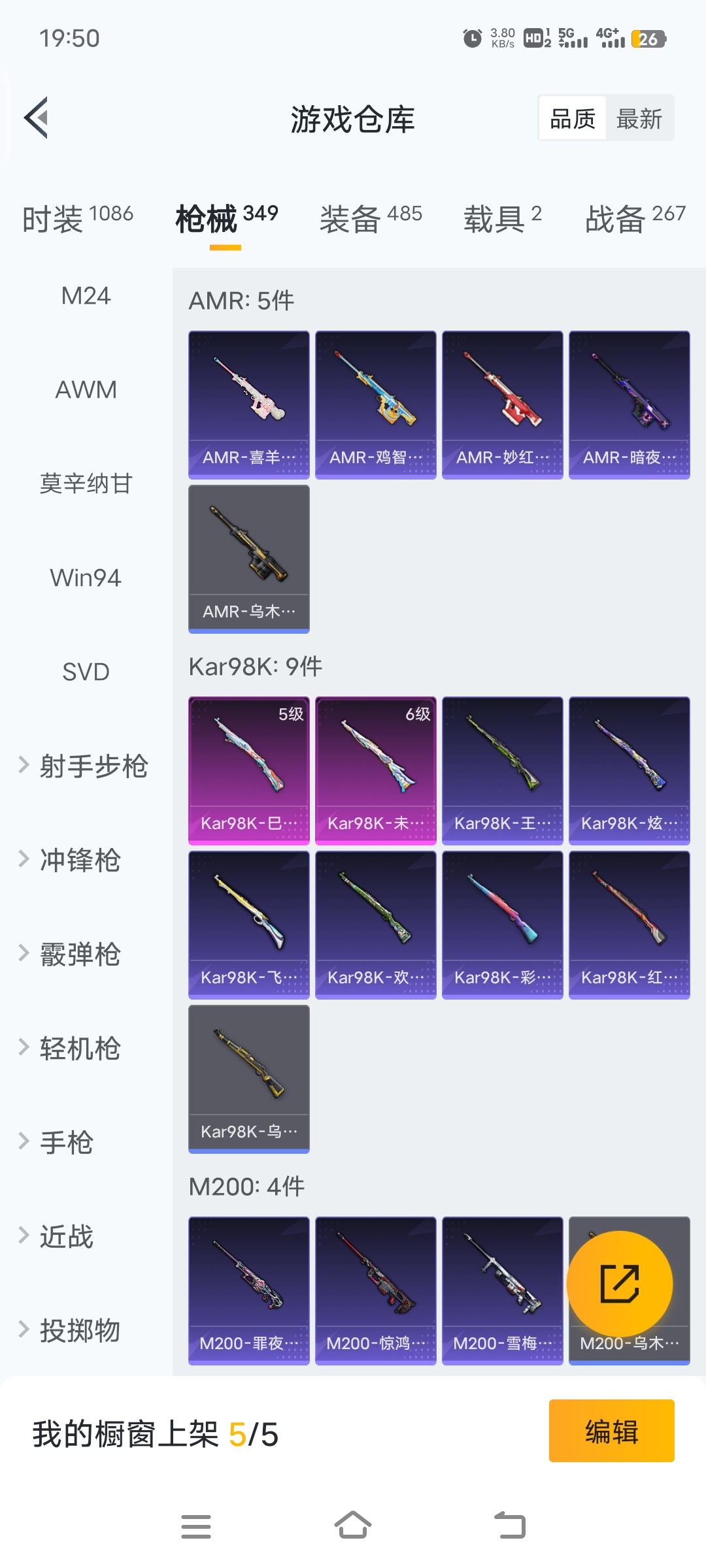The width and height of the screenshot is (706, 1568).
Task: Select AWM in the side list
Action: coord(86,390)
